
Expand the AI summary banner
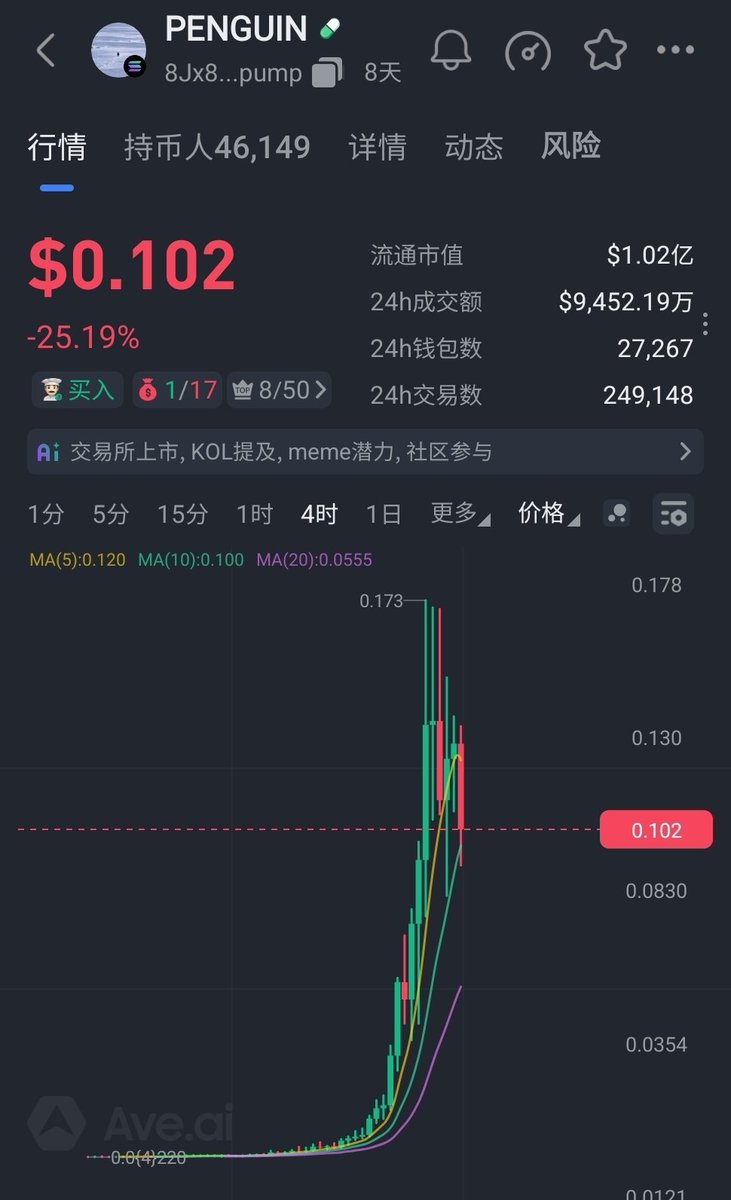[x=365, y=452]
